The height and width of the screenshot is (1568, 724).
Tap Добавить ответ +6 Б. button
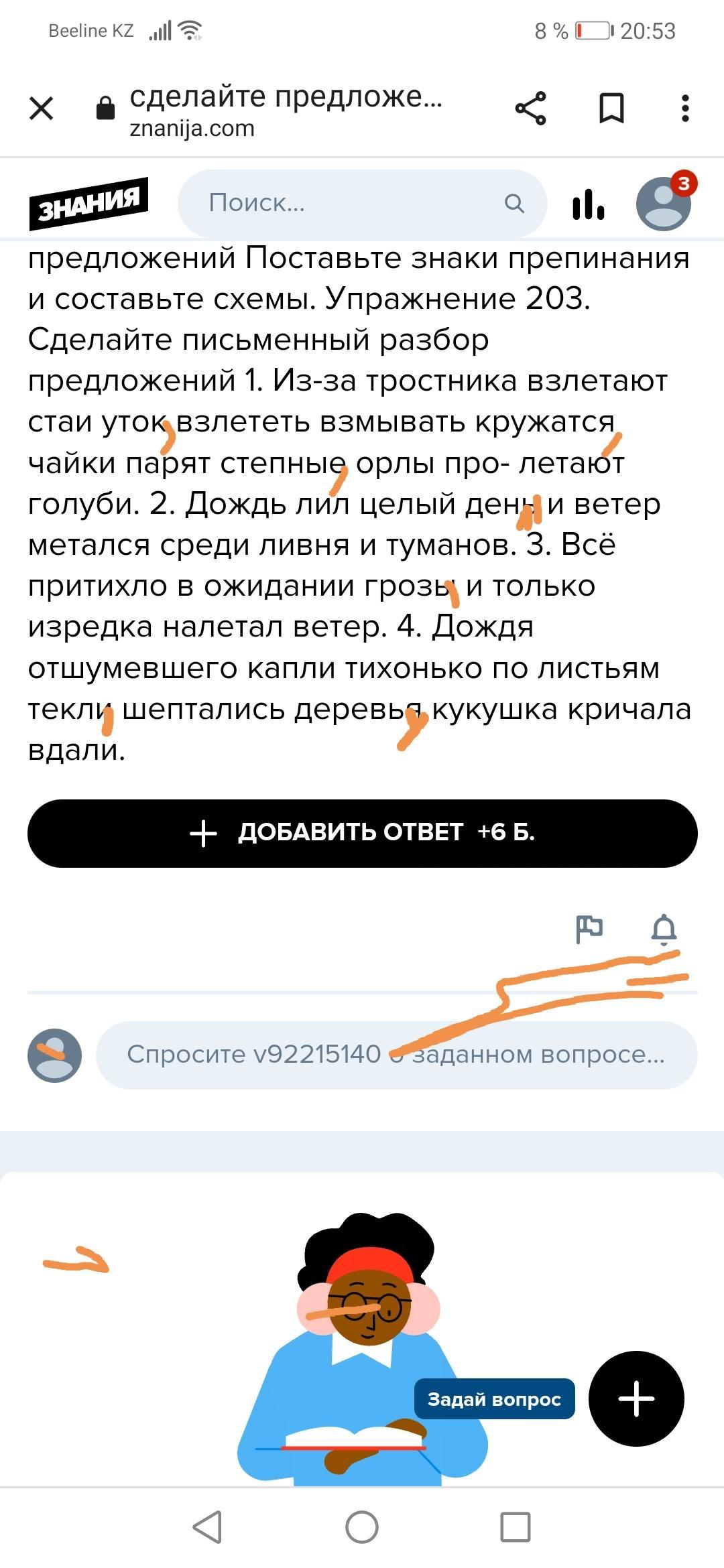362,833
